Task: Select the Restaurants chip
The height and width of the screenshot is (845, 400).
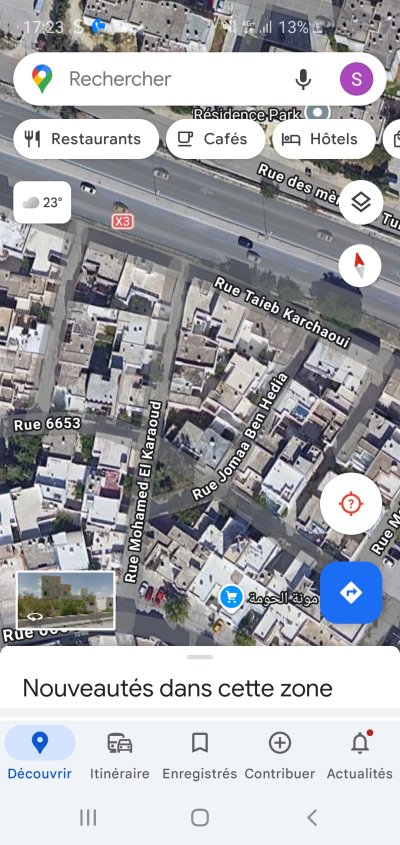Action: point(86,139)
